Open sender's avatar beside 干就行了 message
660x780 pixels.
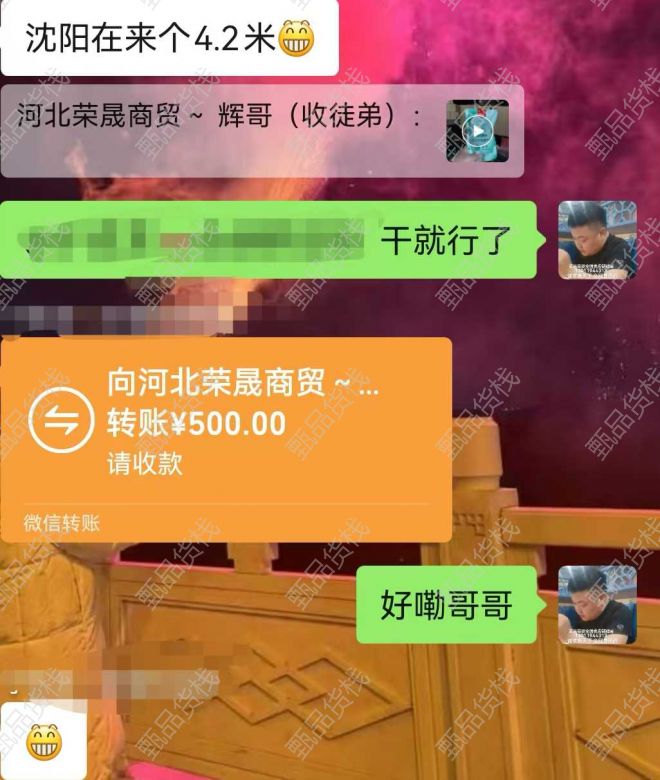[597, 240]
